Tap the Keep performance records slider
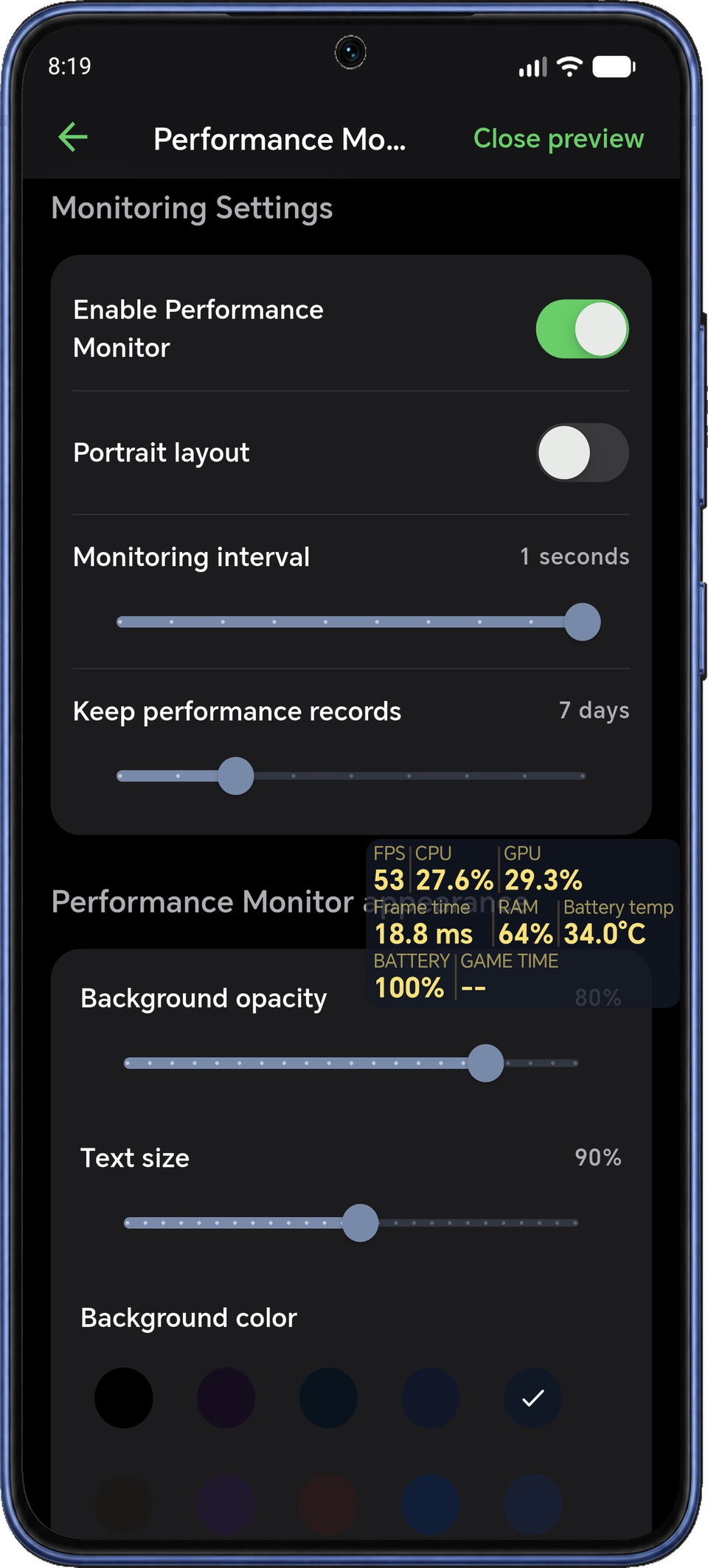The width and height of the screenshot is (708, 1568). [x=351, y=776]
